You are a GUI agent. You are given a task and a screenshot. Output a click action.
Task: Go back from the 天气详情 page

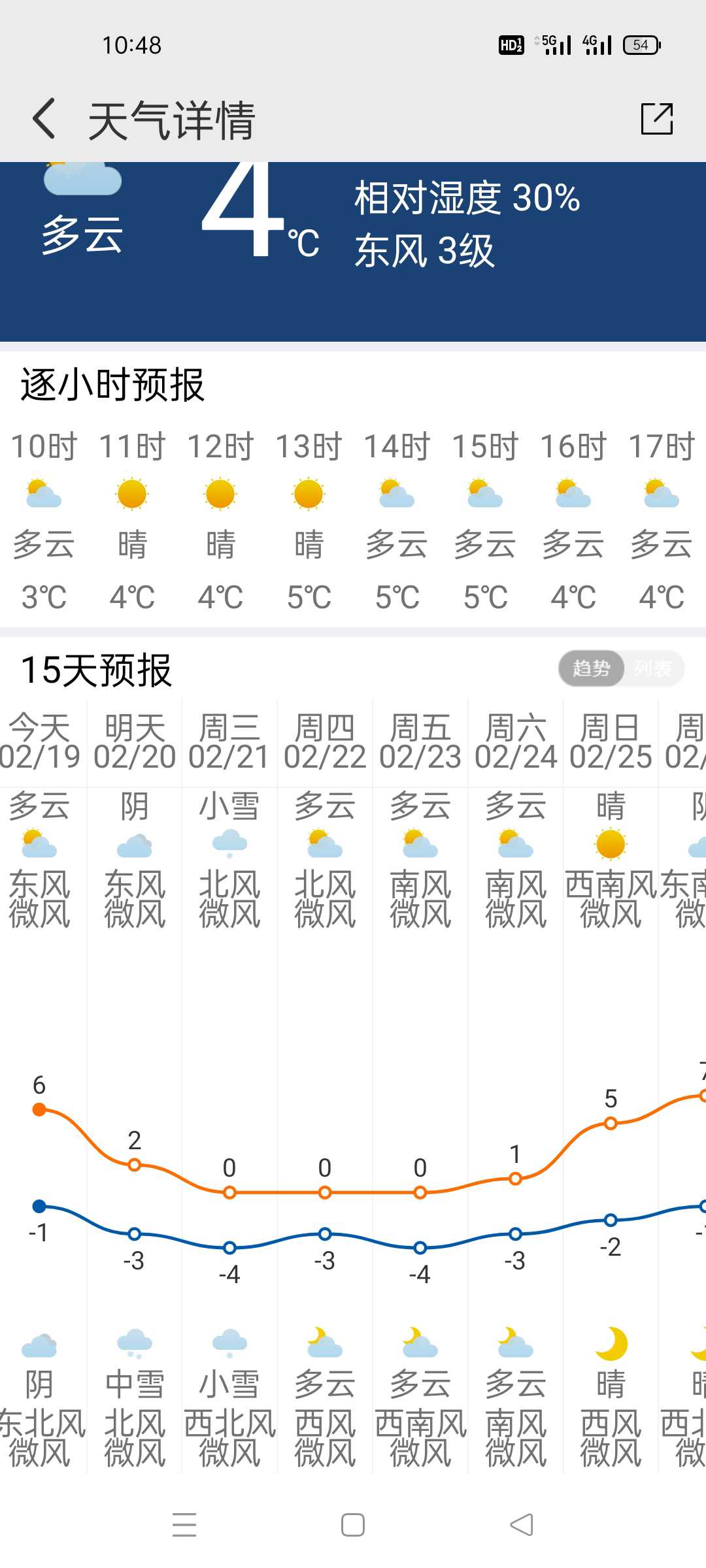[44, 119]
